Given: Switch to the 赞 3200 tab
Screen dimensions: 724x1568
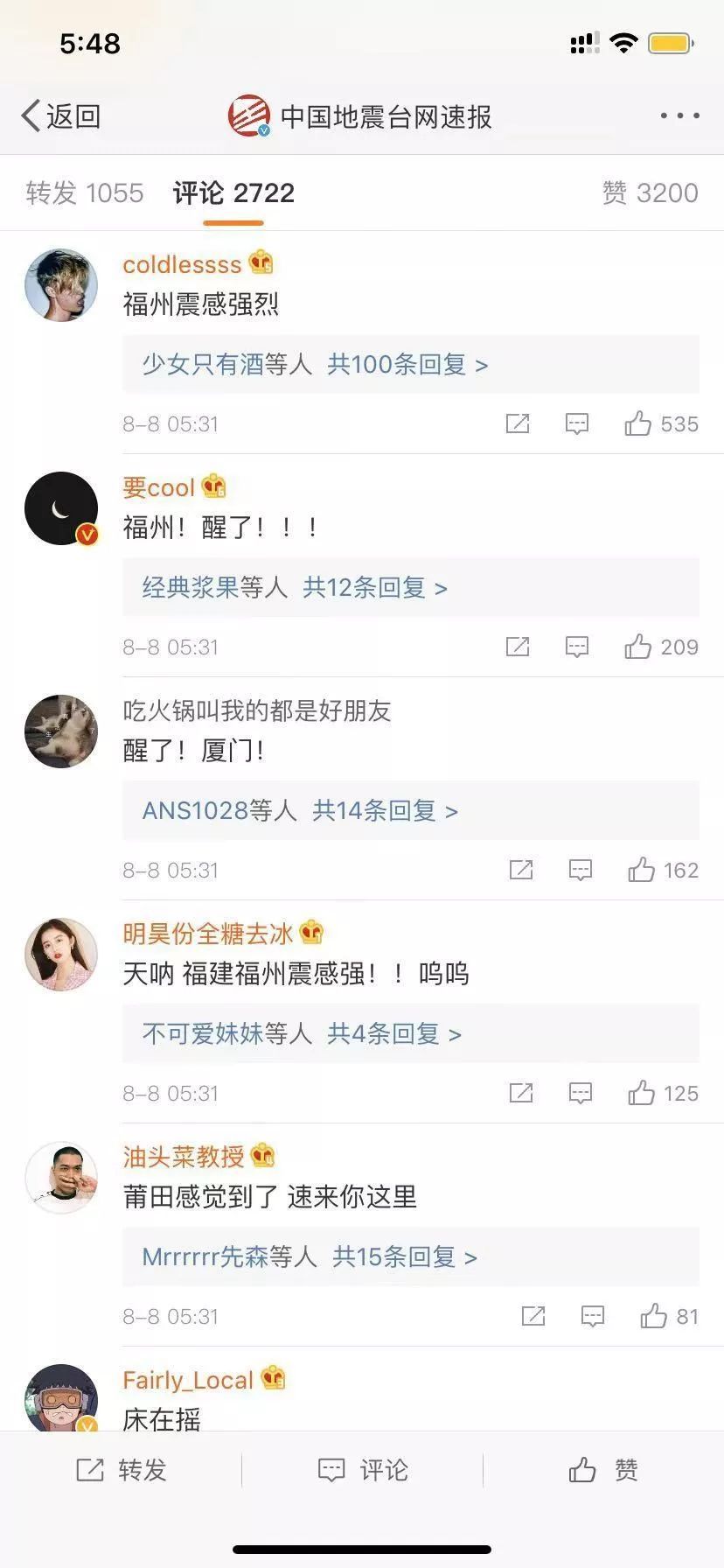Looking at the screenshot, I should point(650,192).
